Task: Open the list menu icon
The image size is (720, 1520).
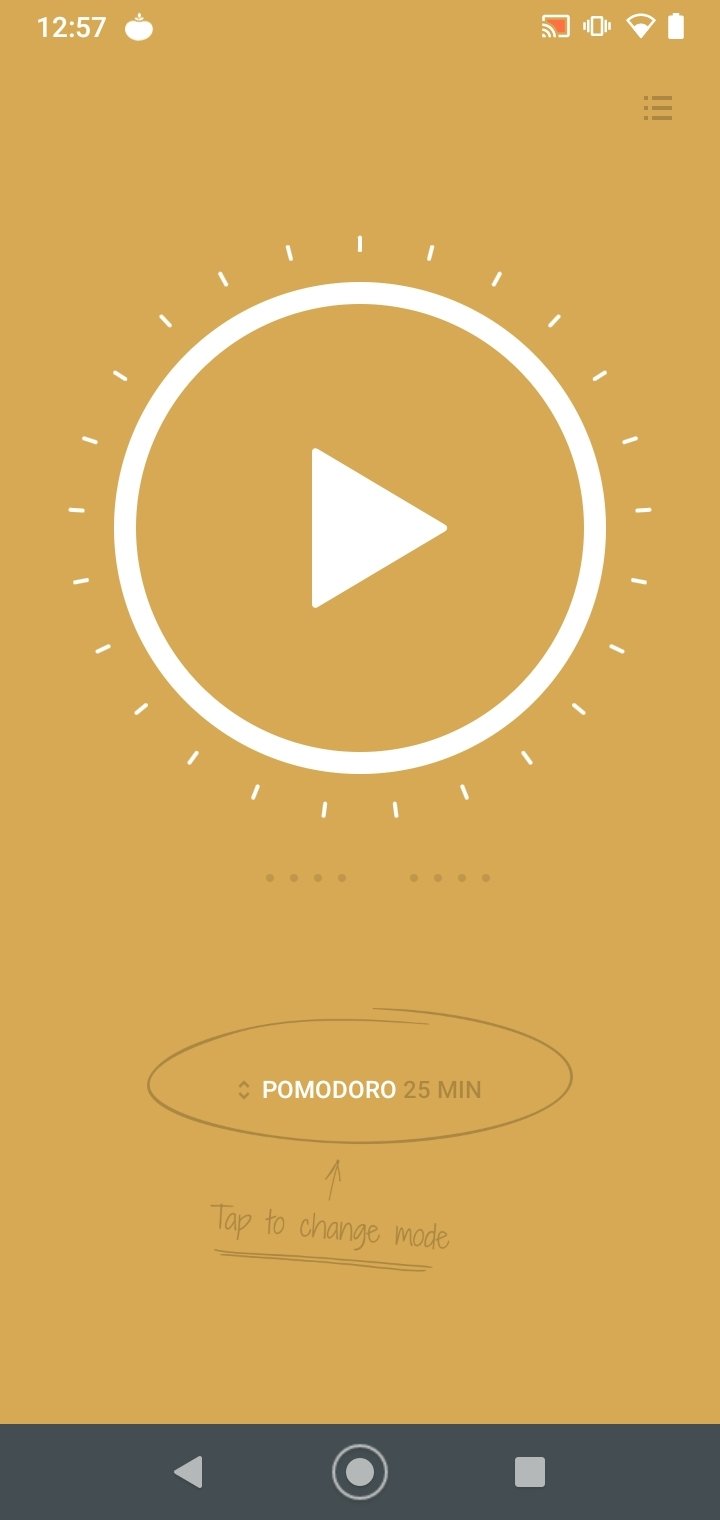Action: pos(658,108)
